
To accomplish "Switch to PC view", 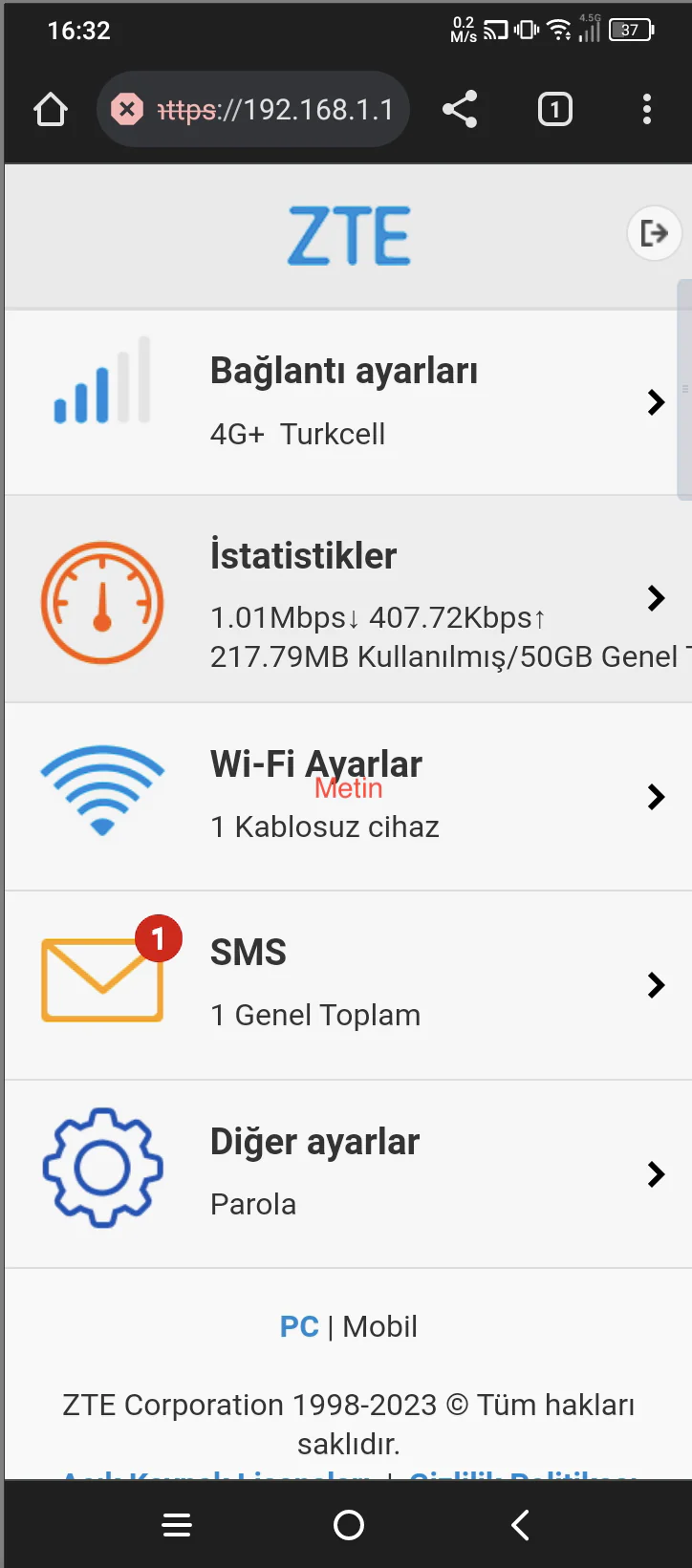I will coord(297,1326).
